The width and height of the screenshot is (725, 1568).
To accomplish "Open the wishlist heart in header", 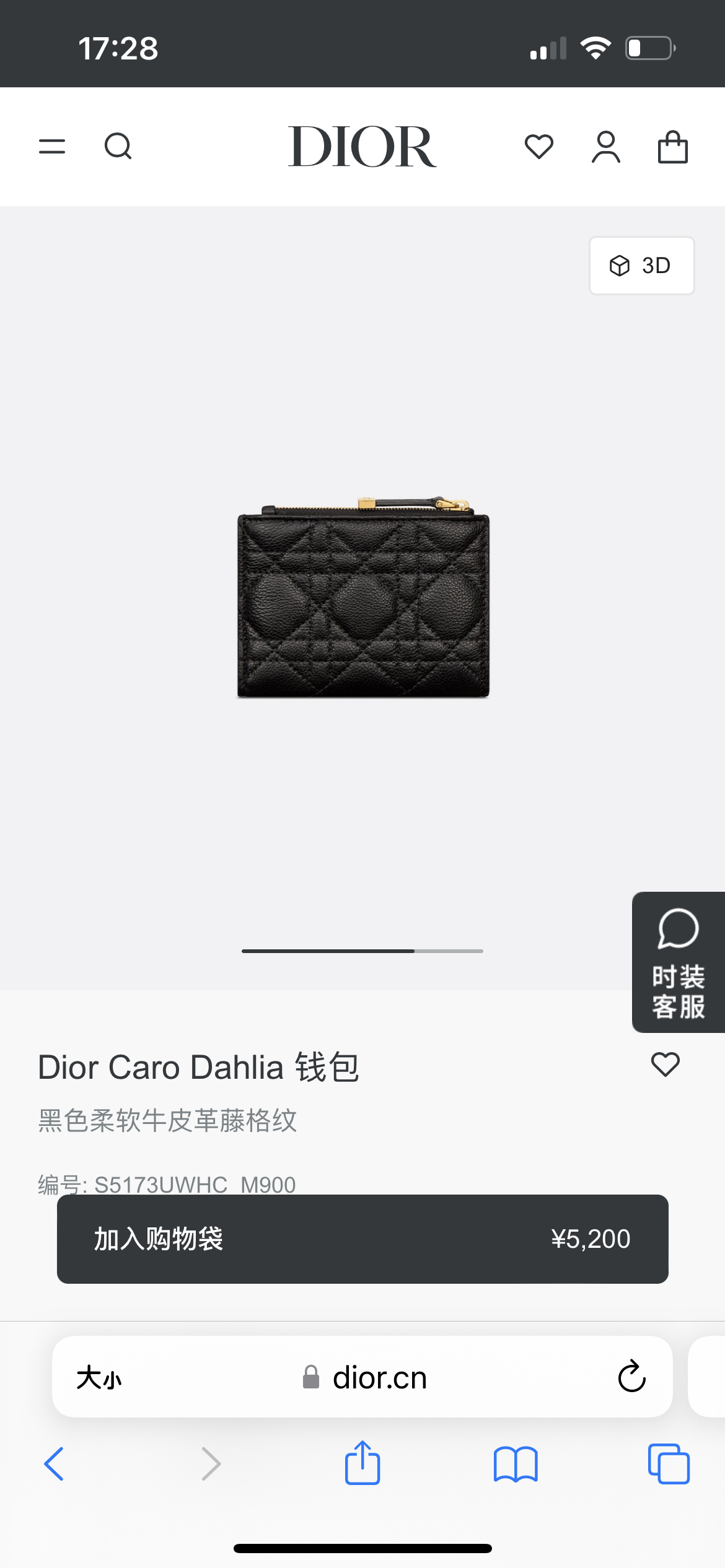I will tap(538, 147).
